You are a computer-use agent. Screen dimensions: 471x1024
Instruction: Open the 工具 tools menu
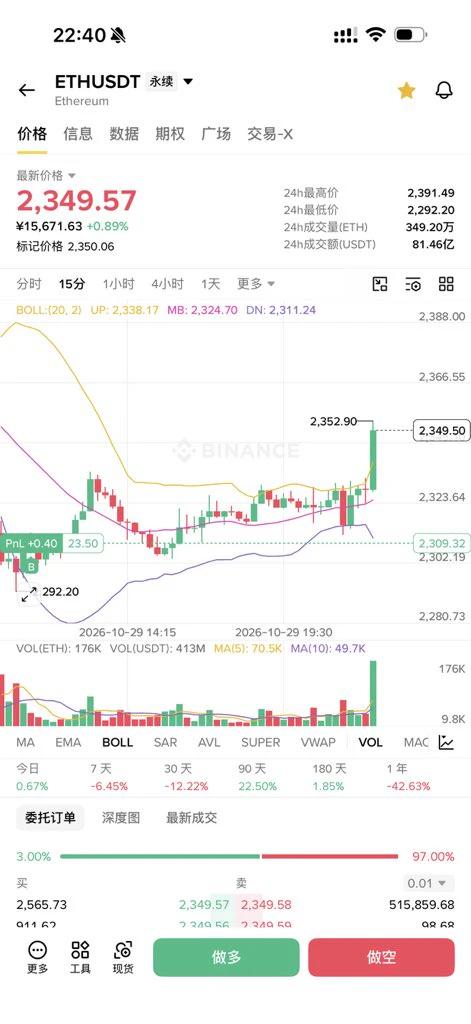click(x=80, y=957)
